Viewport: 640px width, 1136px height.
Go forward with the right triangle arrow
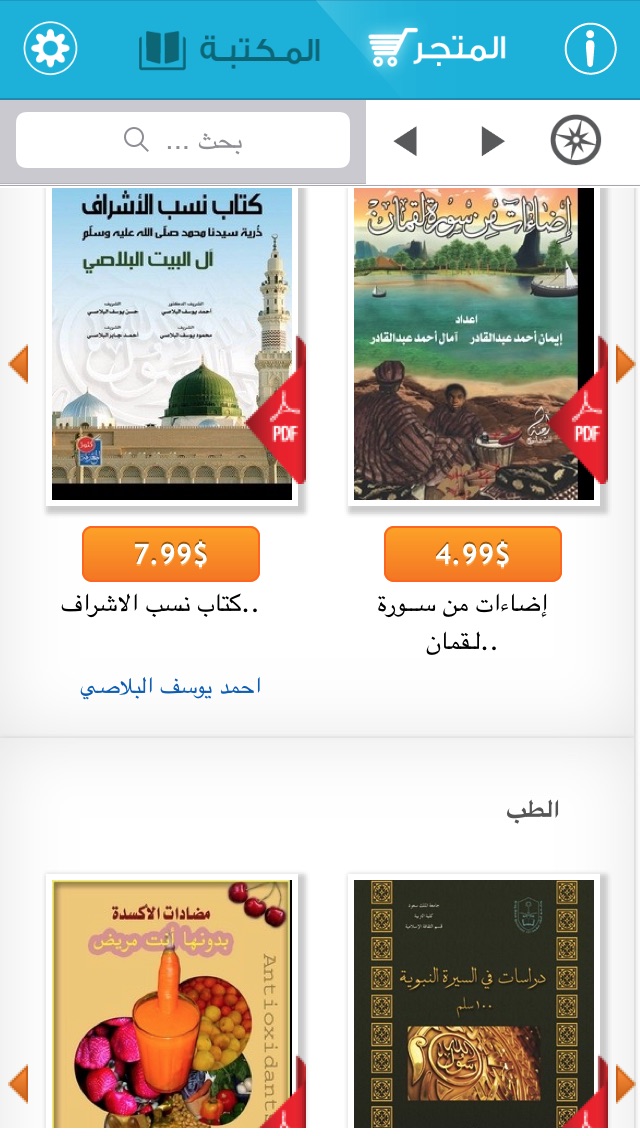(492, 141)
